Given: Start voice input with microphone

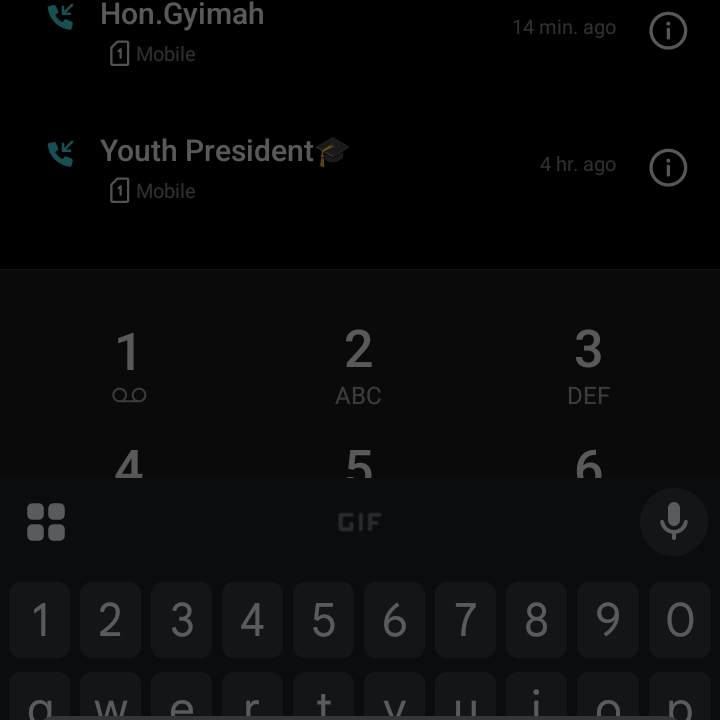Looking at the screenshot, I should [x=673, y=521].
